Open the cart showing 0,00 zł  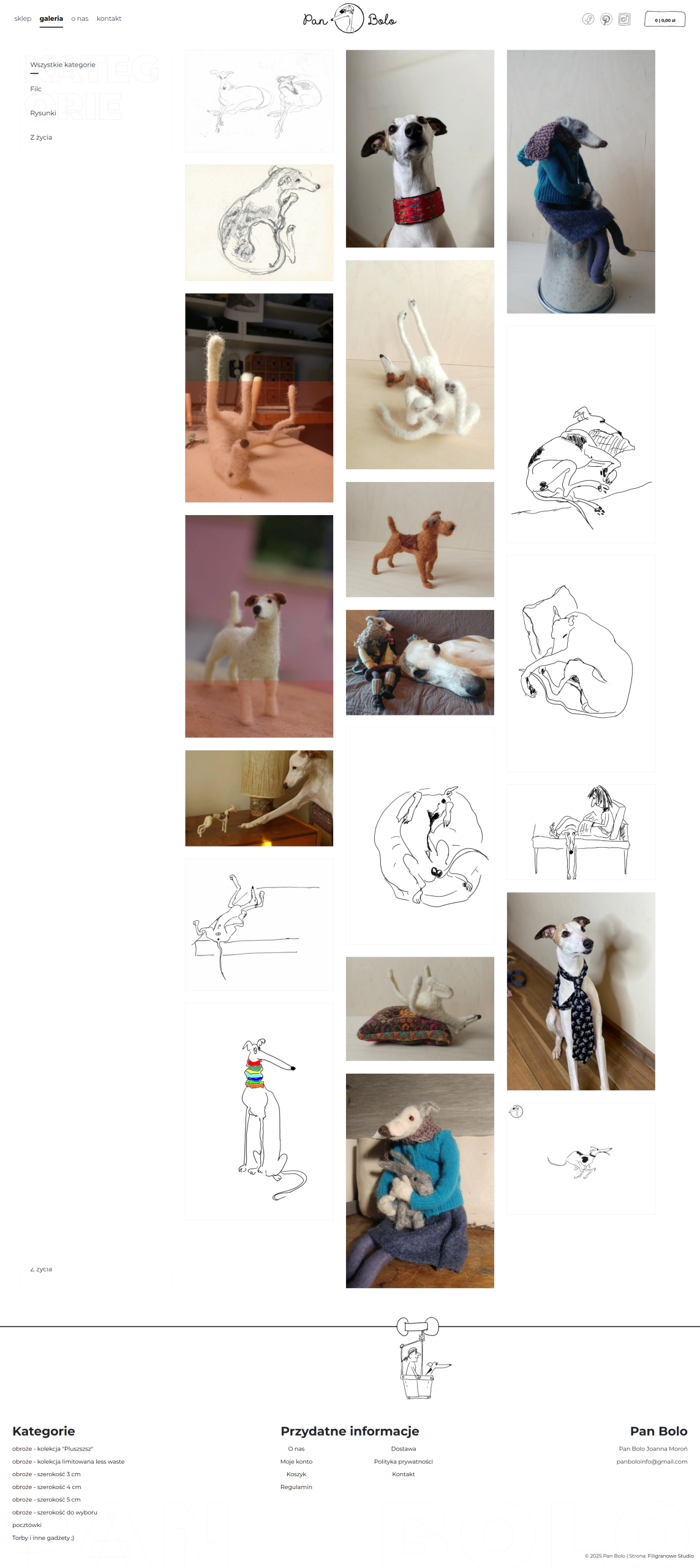point(664,20)
